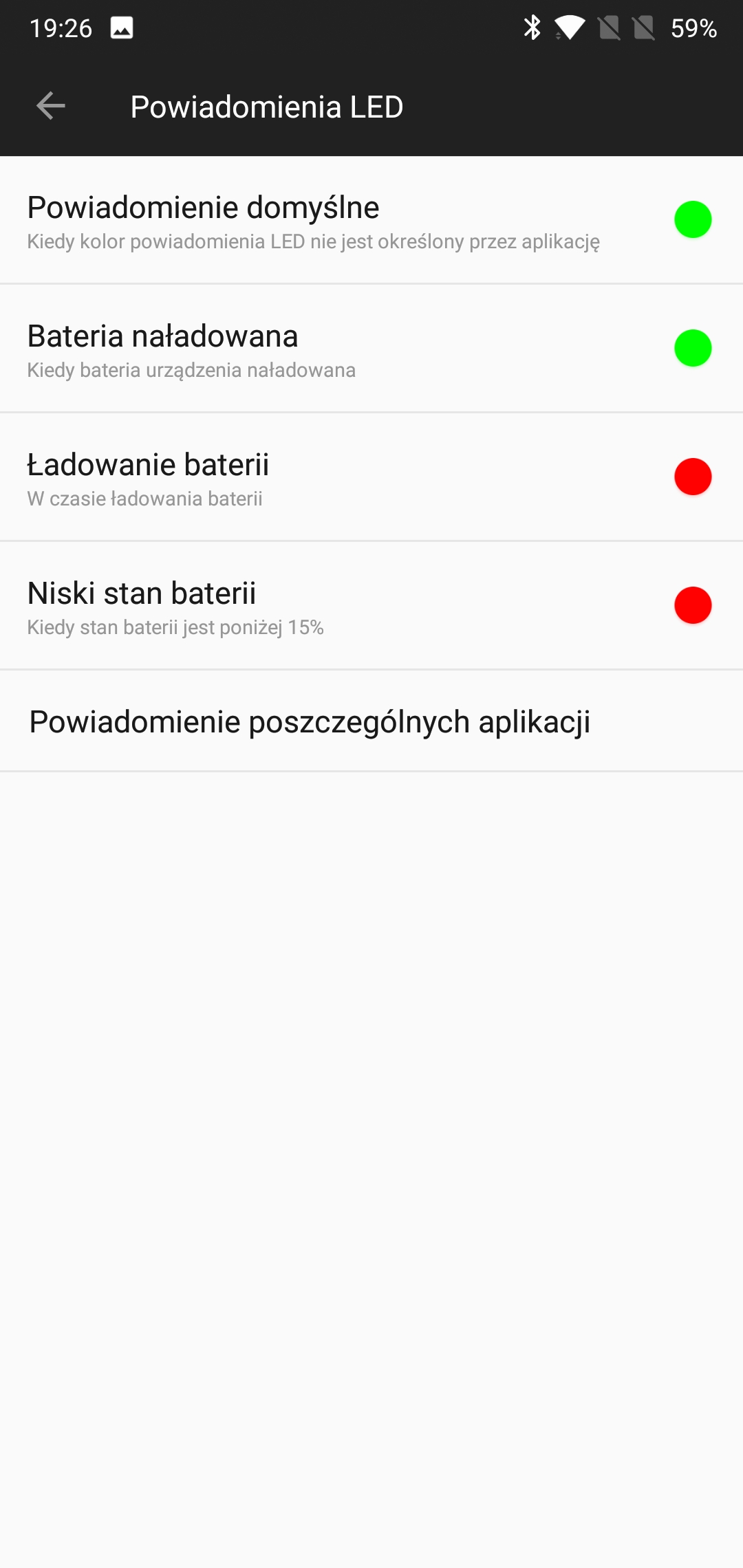The image size is (743, 1568).
Task: Open Bateria naładowana LED setting
Action: point(371,349)
